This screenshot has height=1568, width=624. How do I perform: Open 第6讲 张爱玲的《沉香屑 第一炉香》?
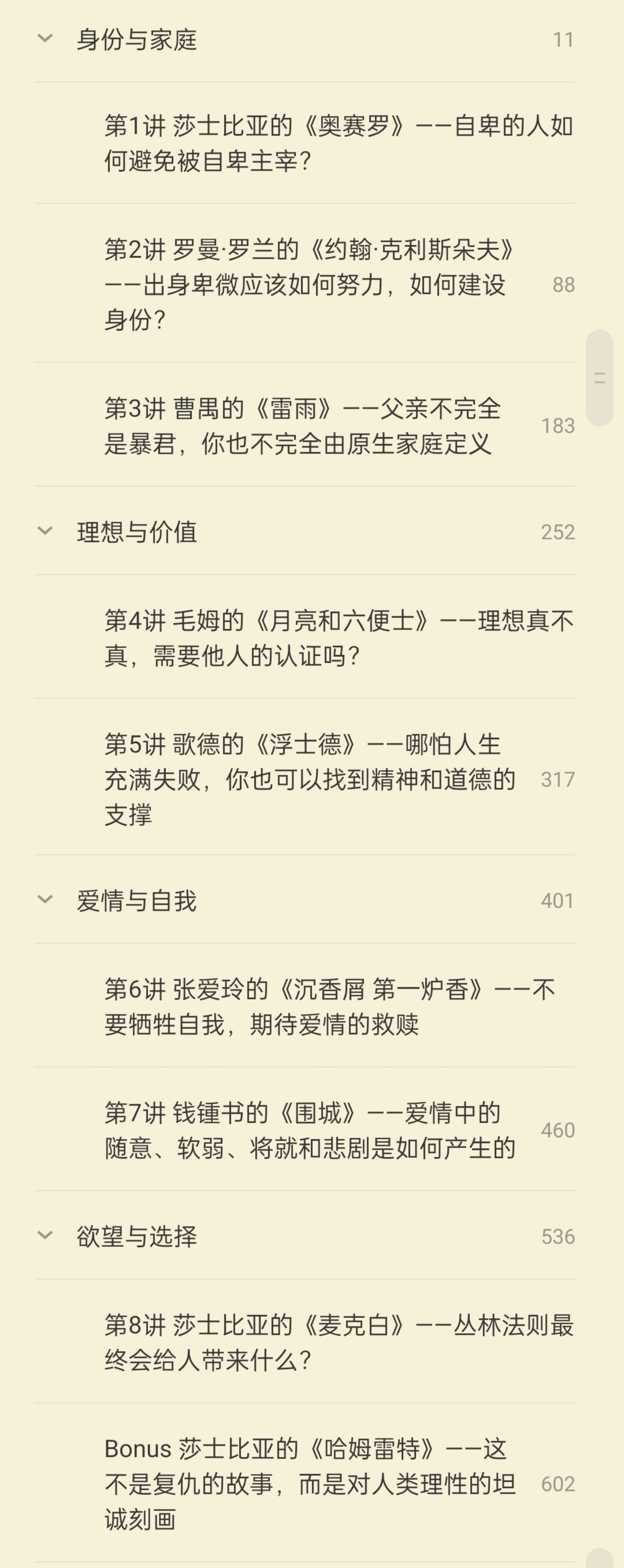tap(305, 1006)
